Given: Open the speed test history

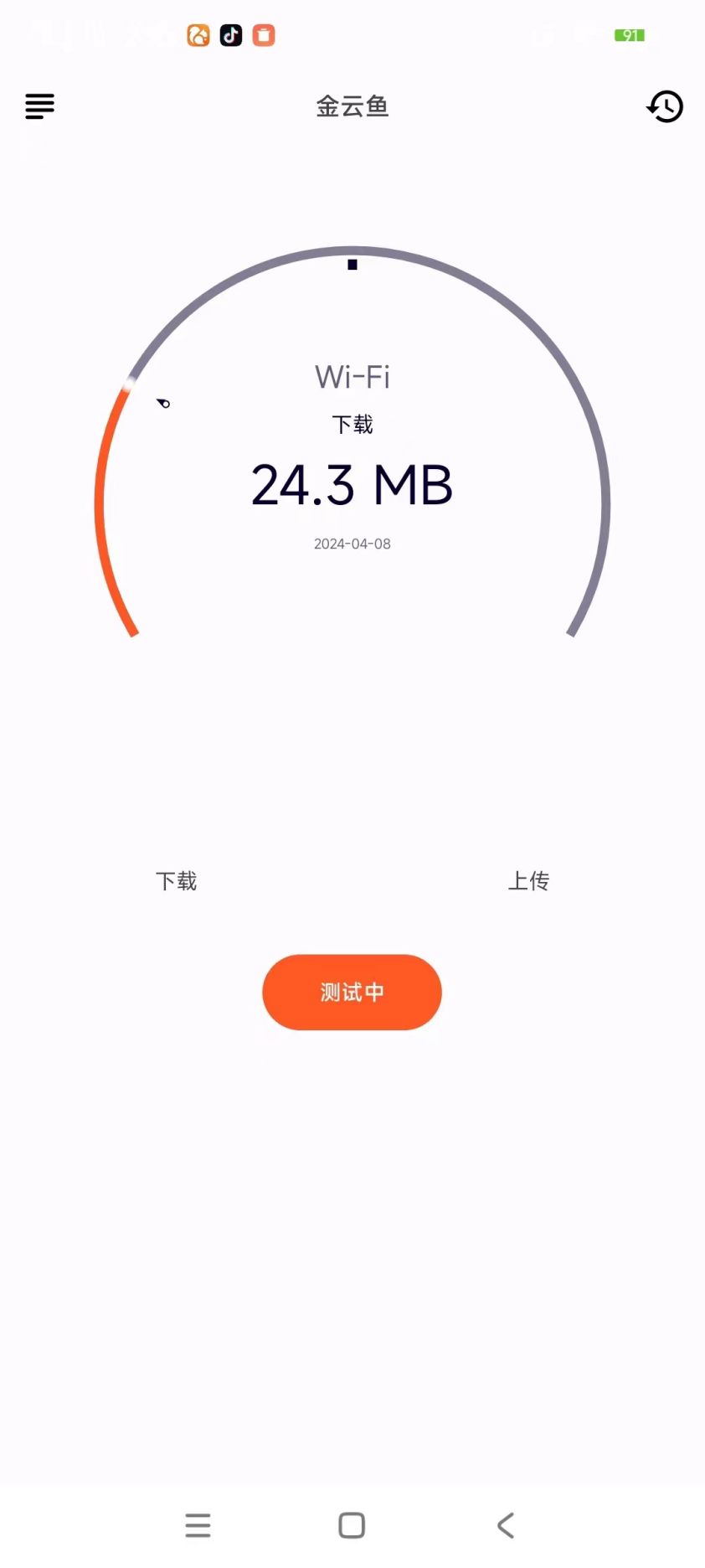Looking at the screenshot, I should 665,106.
